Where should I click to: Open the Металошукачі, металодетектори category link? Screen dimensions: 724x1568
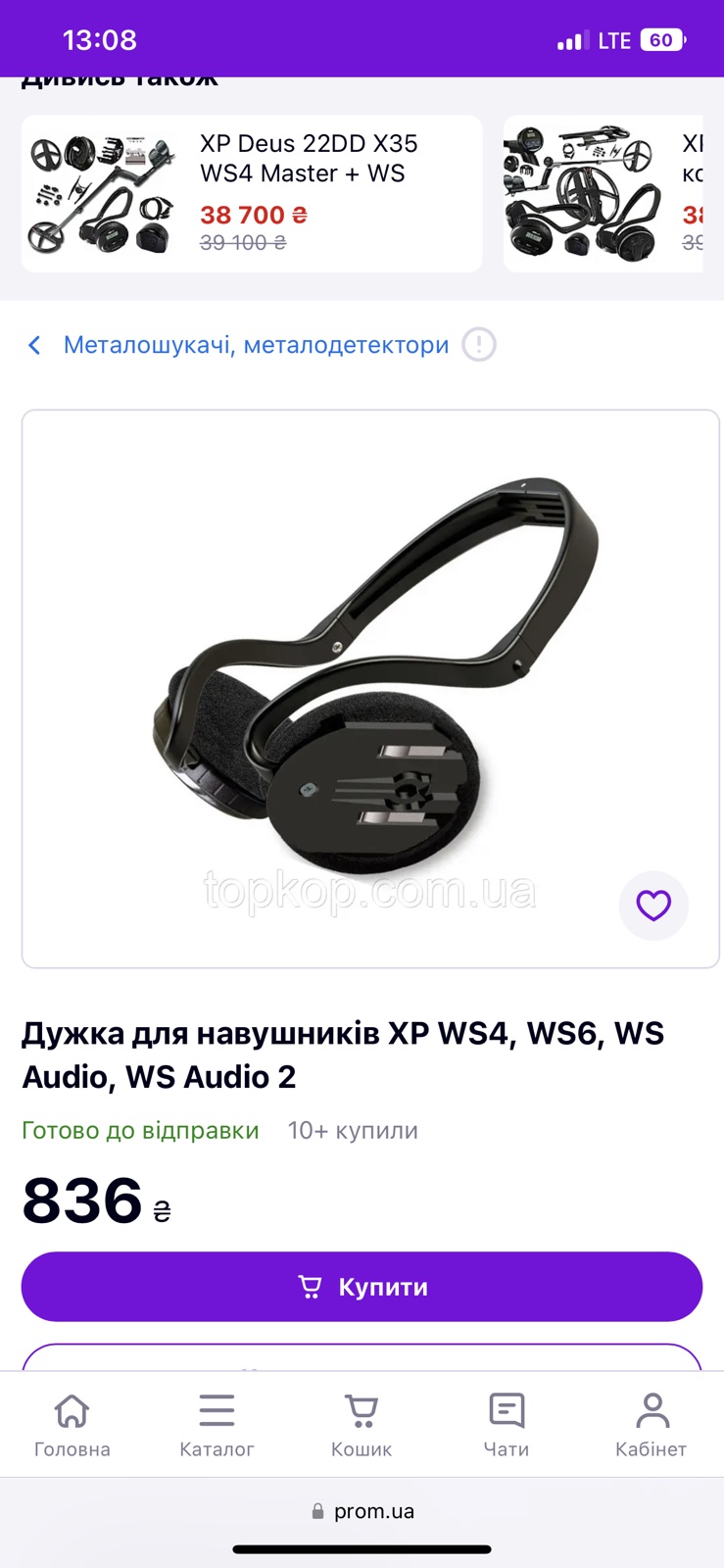[256, 345]
